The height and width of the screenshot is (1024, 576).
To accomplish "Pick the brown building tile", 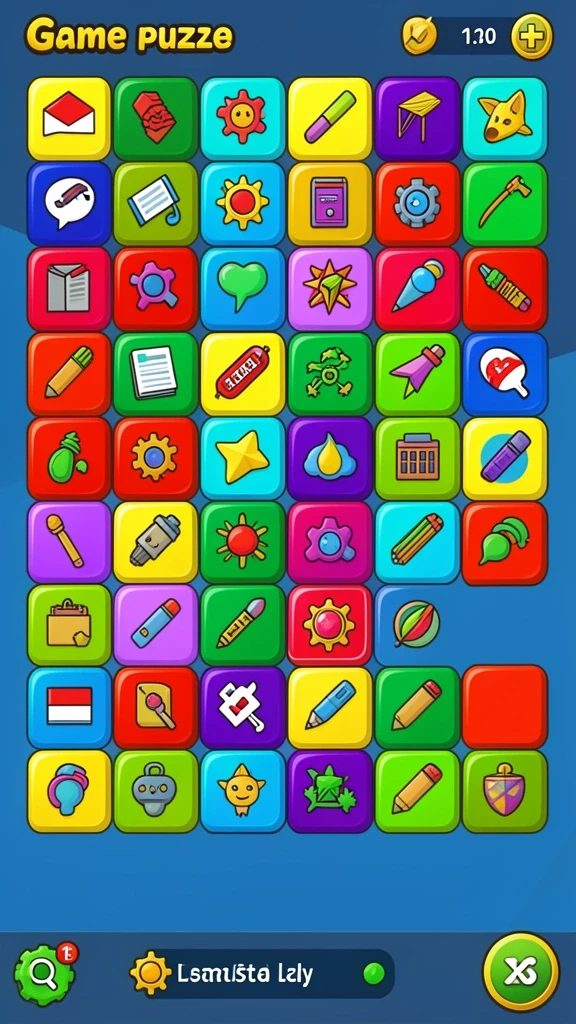I will click(417, 458).
